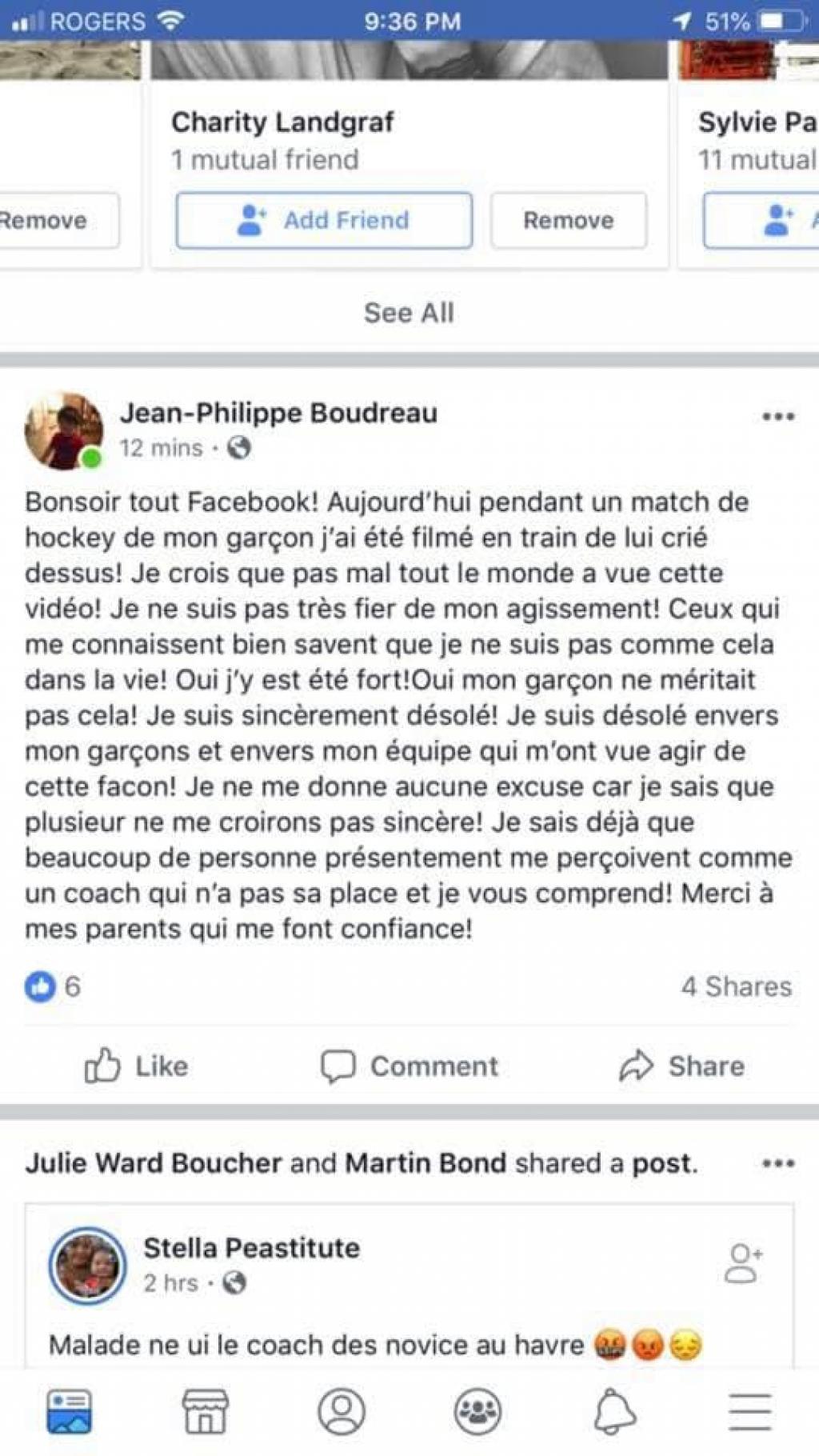
Task: Comment on Jean-Philippe Boudreau's post
Action: (x=409, y=1066)
